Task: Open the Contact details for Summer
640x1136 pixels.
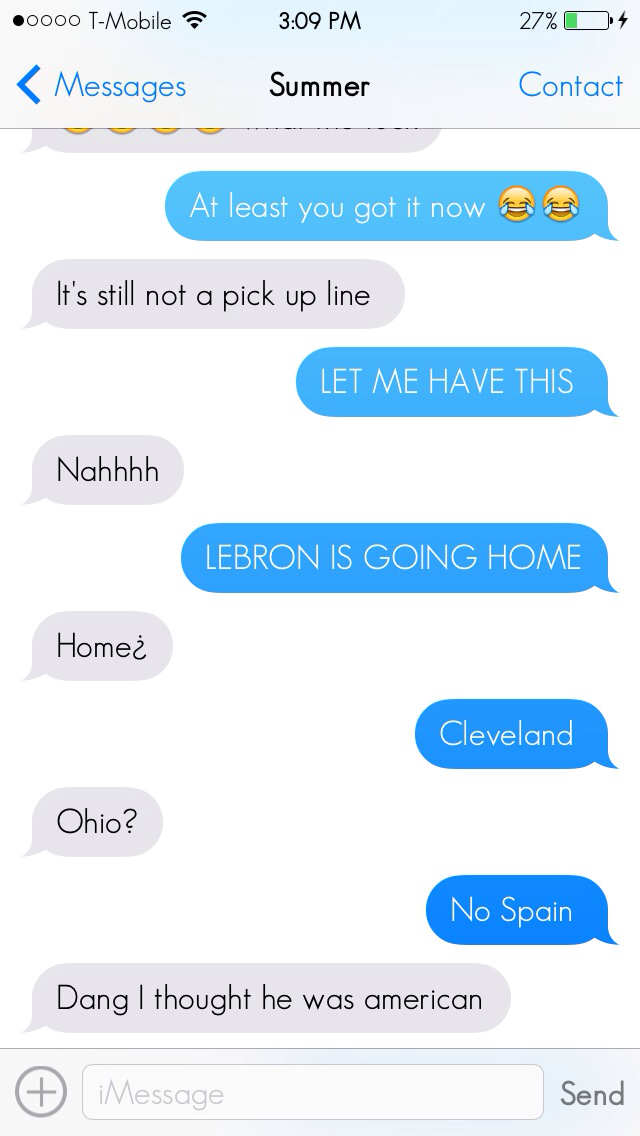Action: pyautogui.click(x=570, y=86)
